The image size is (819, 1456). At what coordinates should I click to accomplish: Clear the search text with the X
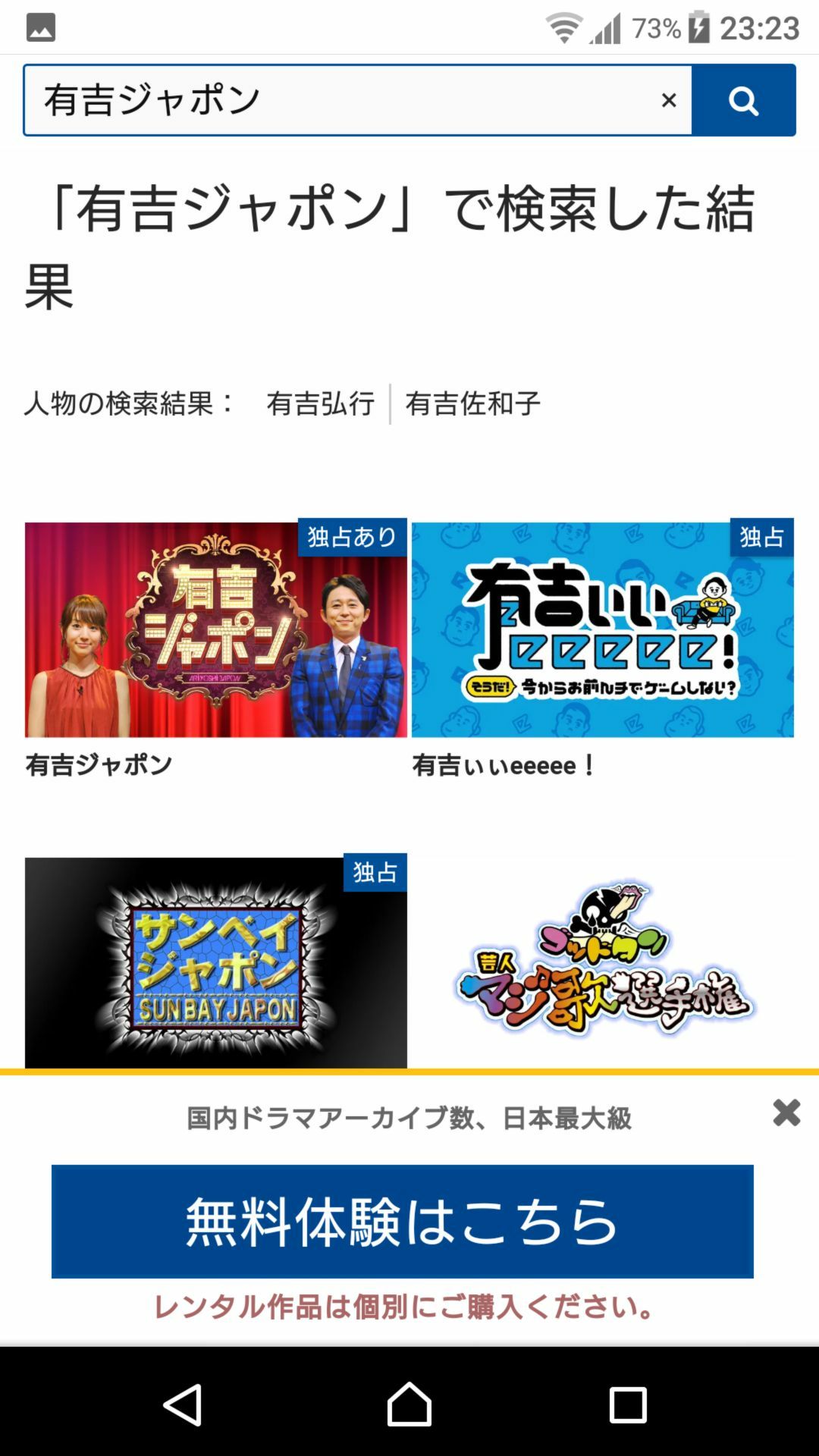pyautogui.click(x=669, y=100)
